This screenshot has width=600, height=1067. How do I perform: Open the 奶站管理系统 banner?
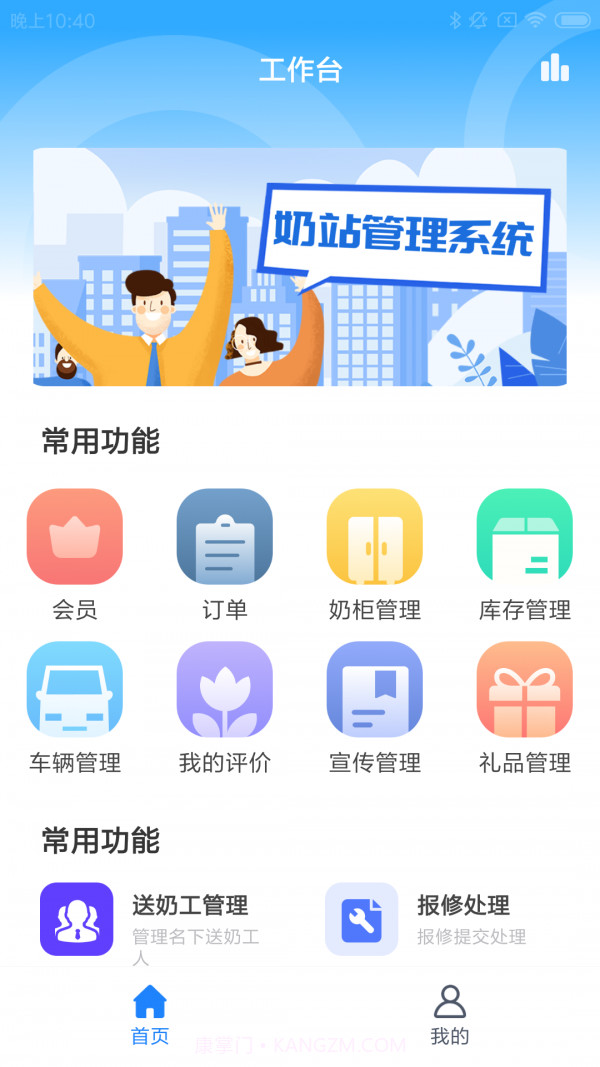[x=300, y=267]
